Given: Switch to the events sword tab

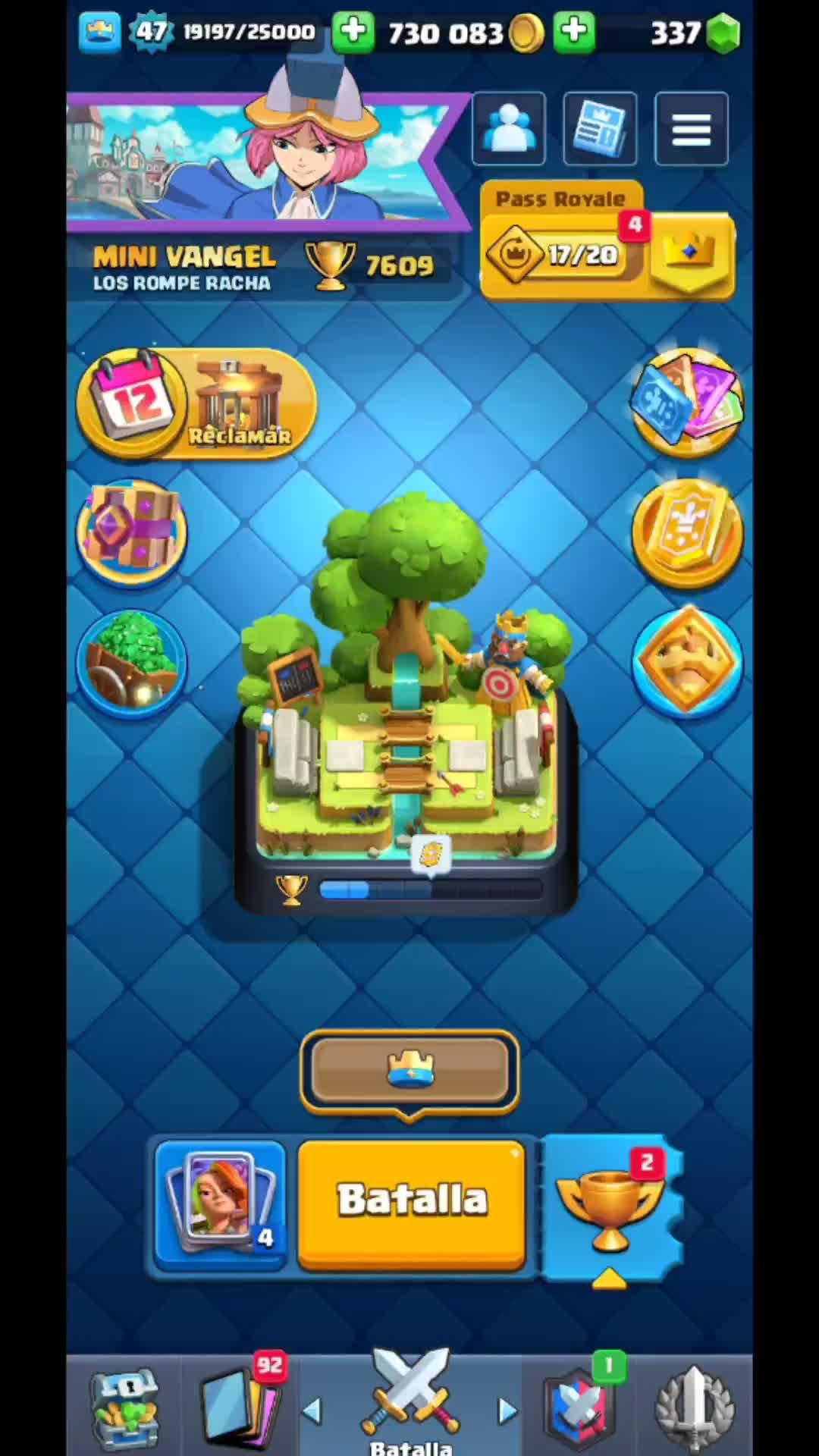Looking at the screenshot, I should click(x=694, y=1407).
